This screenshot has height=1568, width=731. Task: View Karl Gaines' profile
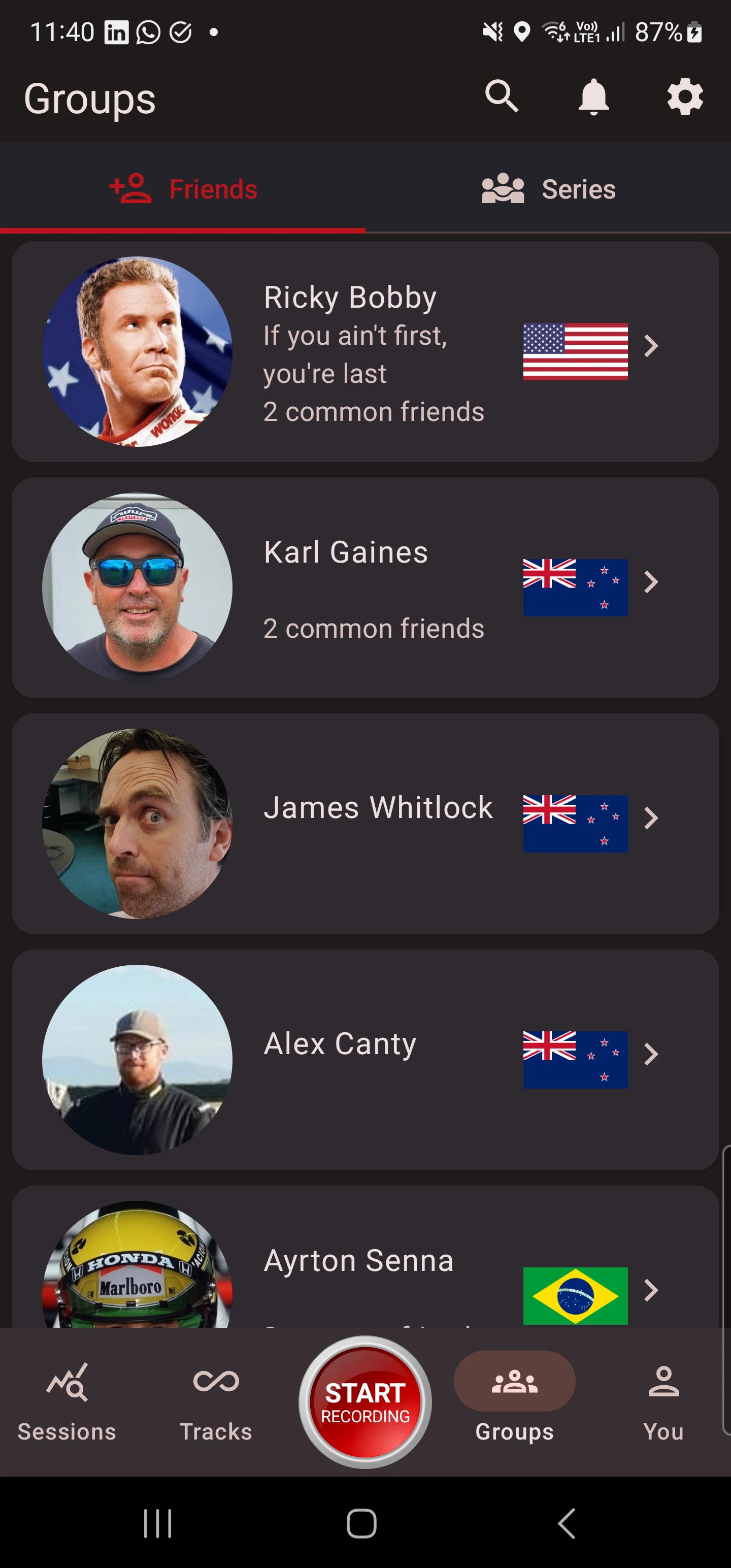point(365,587)
